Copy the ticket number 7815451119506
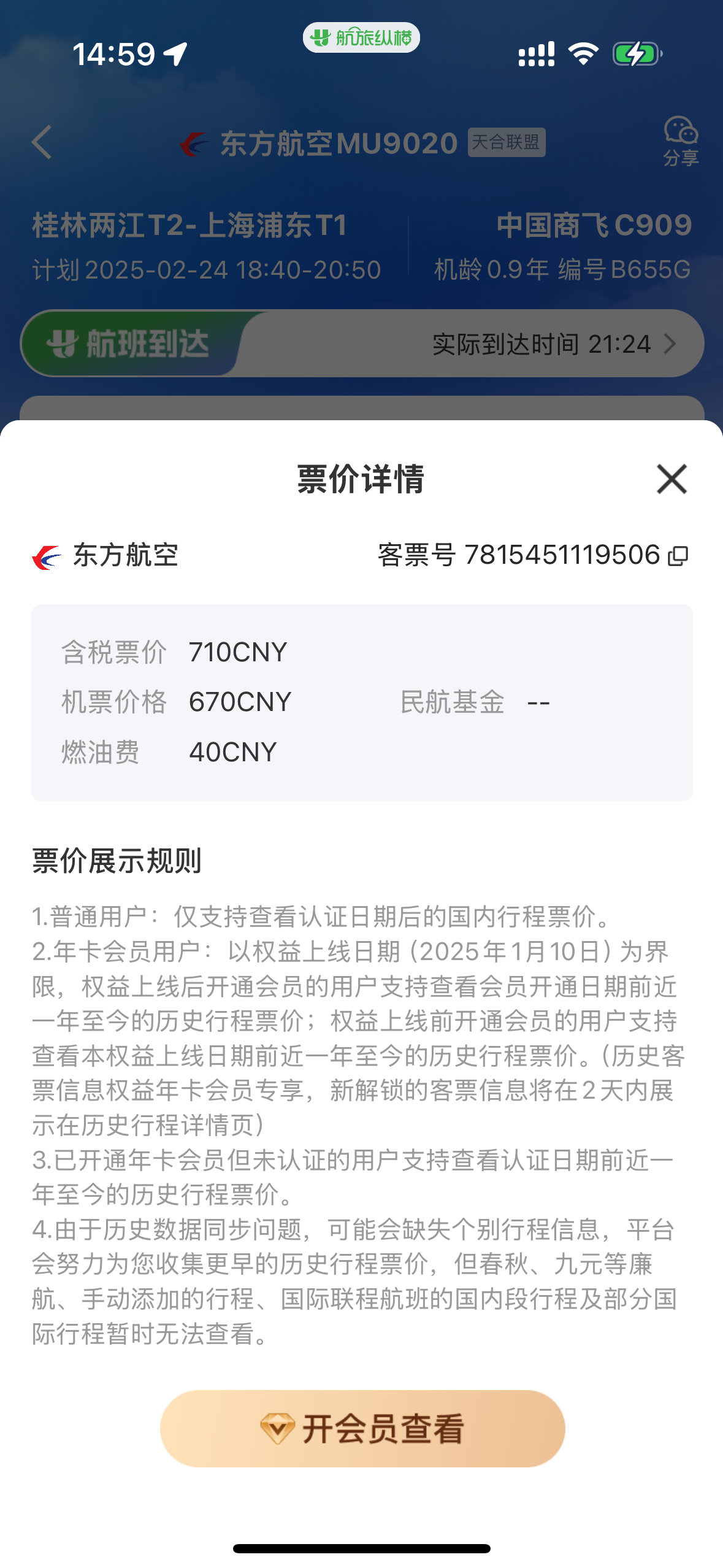 (678, 556)
